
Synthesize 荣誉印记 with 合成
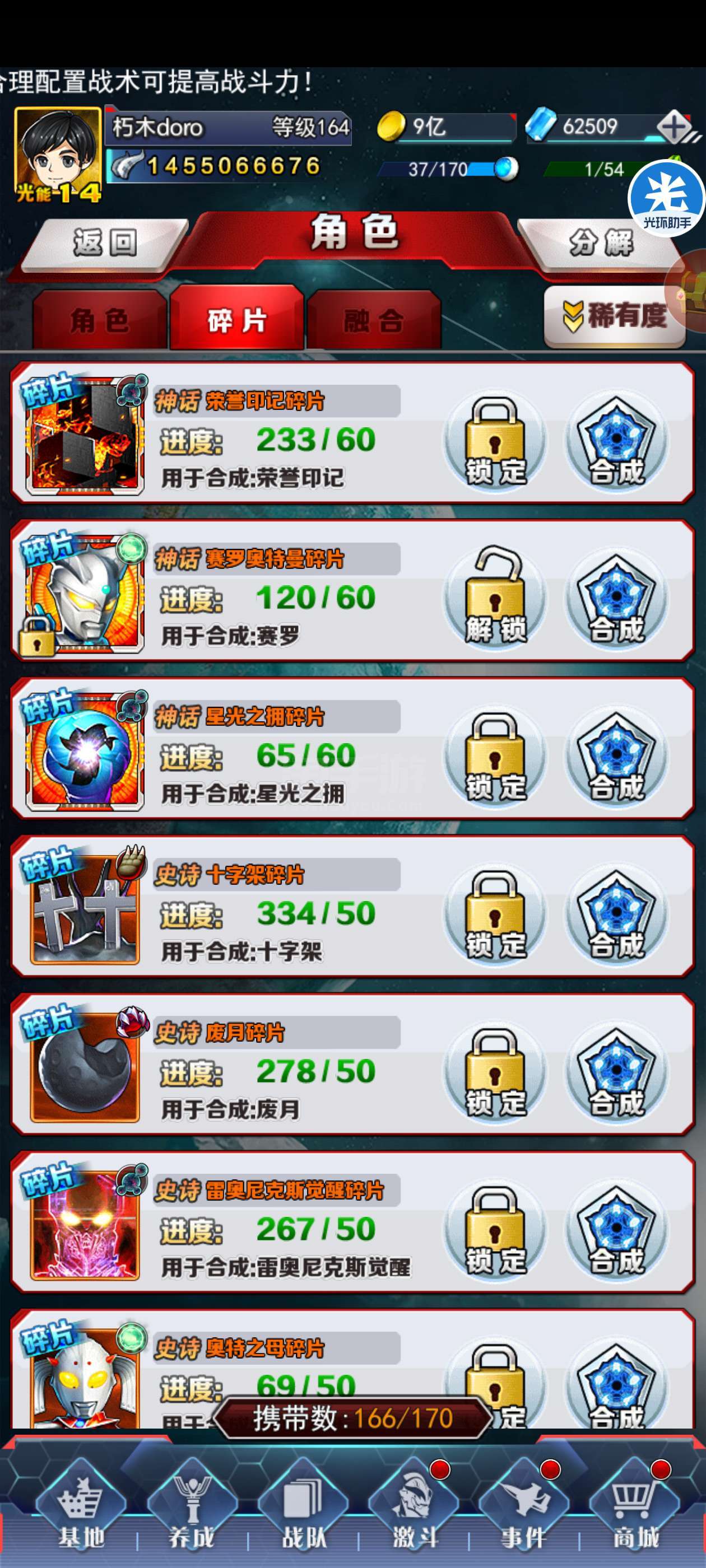[x=616, y=441]
